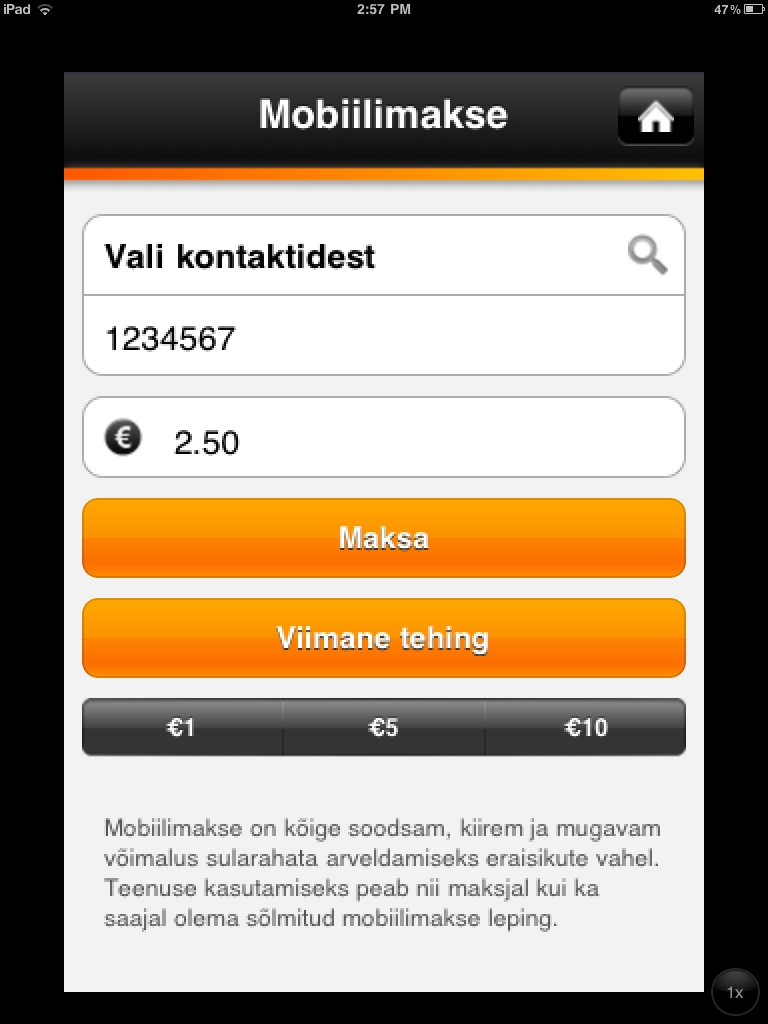The width and height of the screenshot is (768, 1024).
Task: Go to the home screen icon
Action: tap(655, 117)
